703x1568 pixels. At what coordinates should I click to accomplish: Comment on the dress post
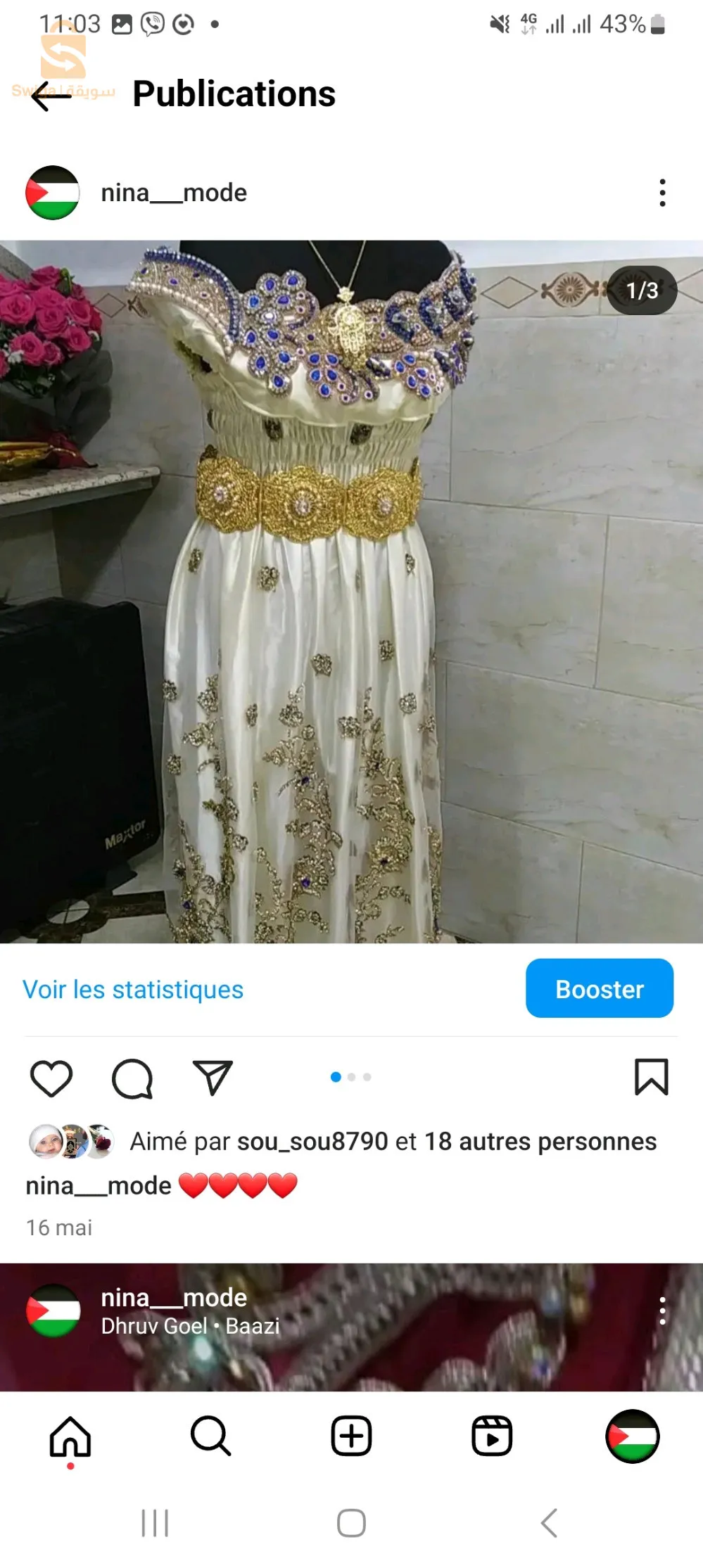click(132, 1078)
